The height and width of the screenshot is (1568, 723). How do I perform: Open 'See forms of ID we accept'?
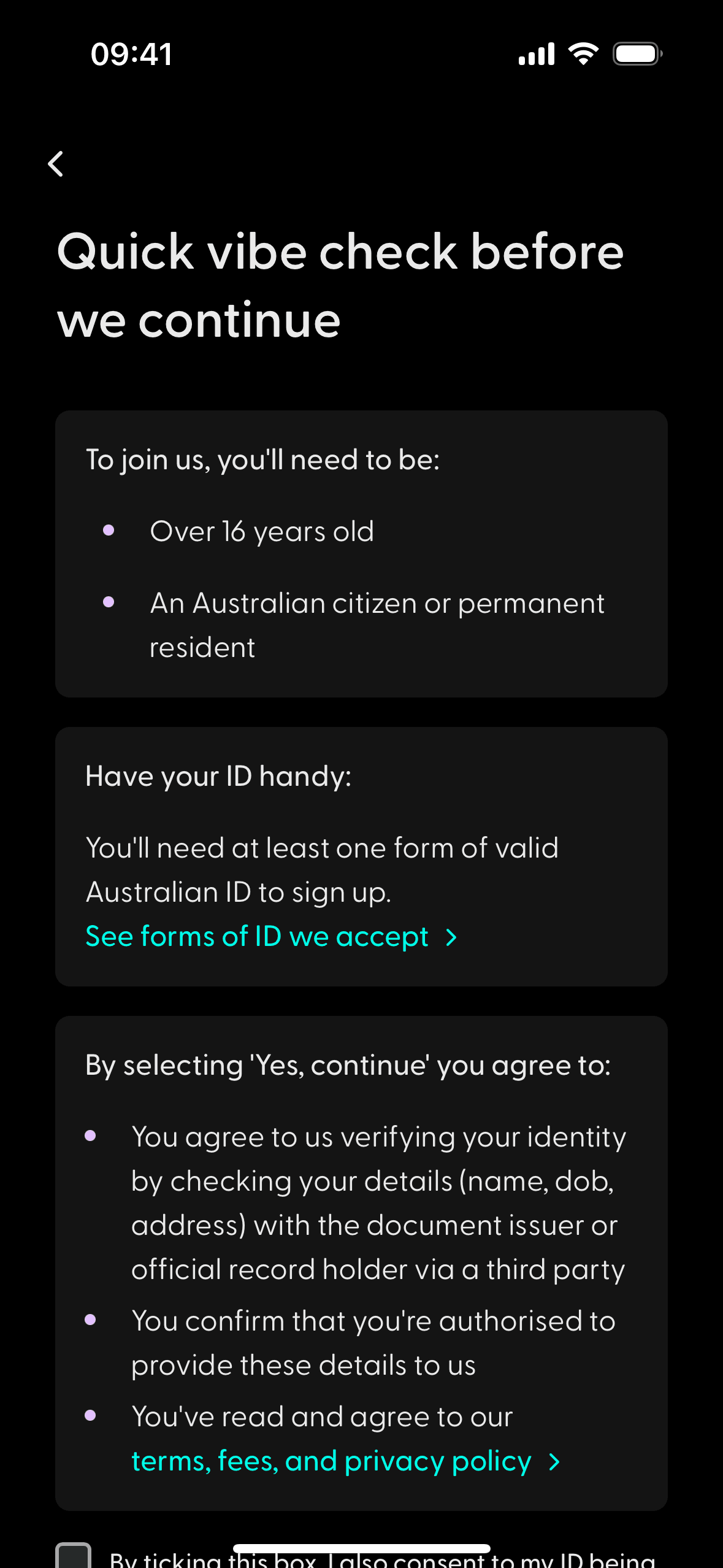tap(270, 937)
